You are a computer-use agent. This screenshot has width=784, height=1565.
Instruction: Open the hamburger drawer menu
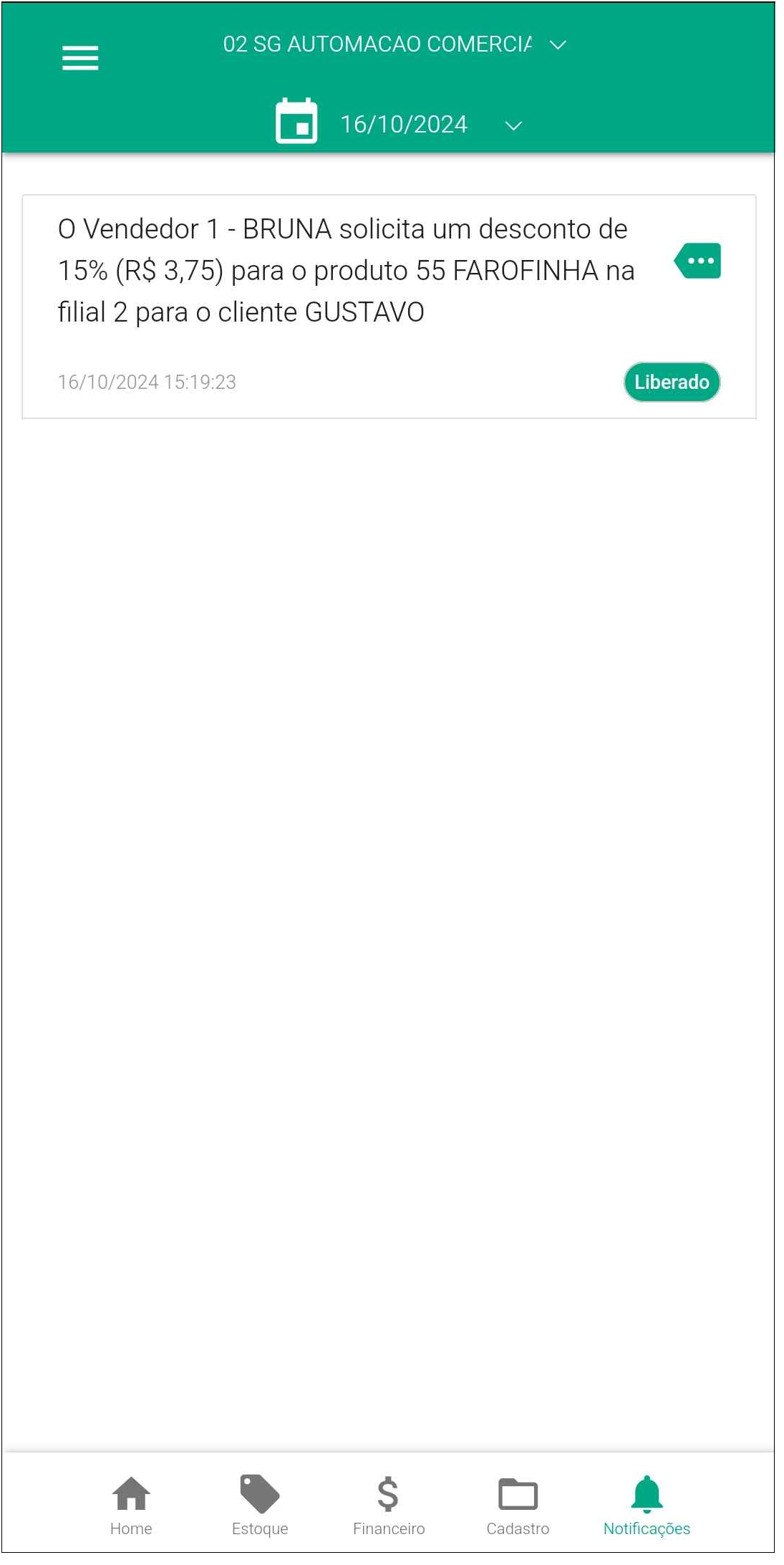(80, 58)
